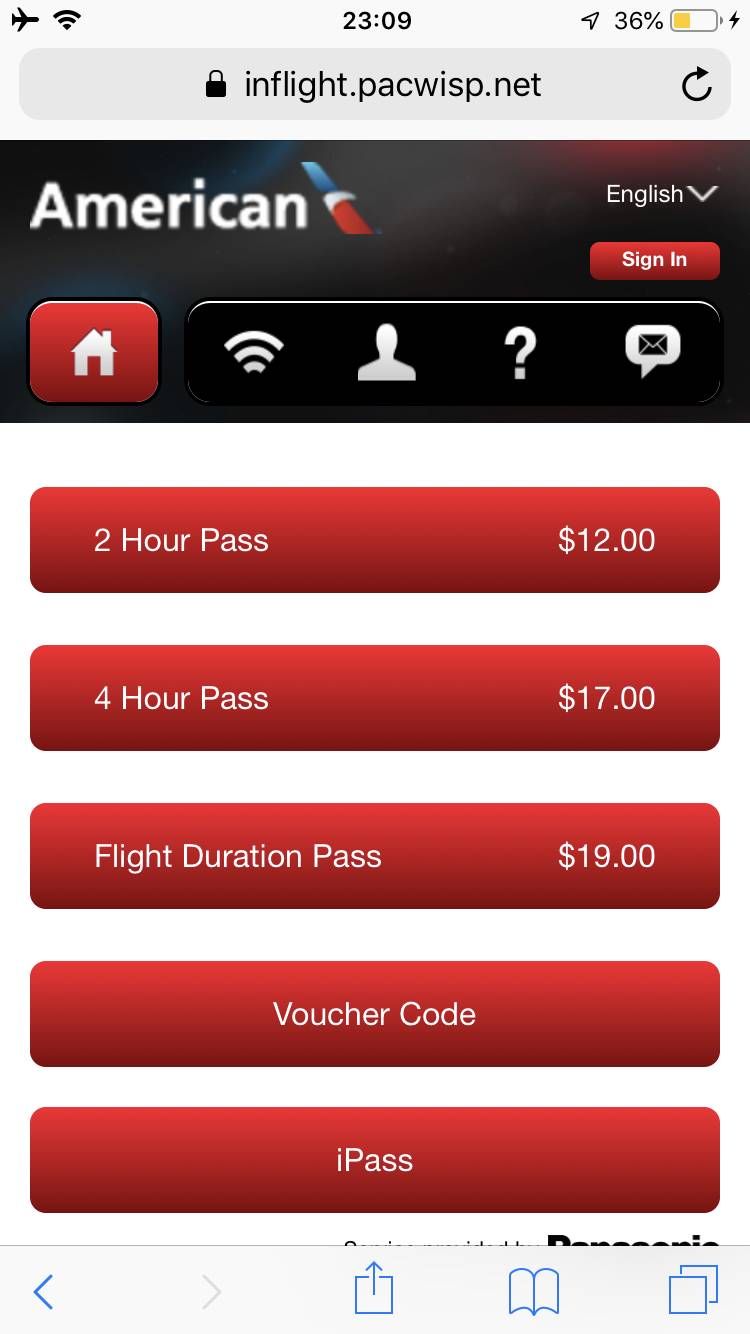This screenshot has width=750, height=1334.
Task: Open the message envelope icon
Action: [652, 351]
